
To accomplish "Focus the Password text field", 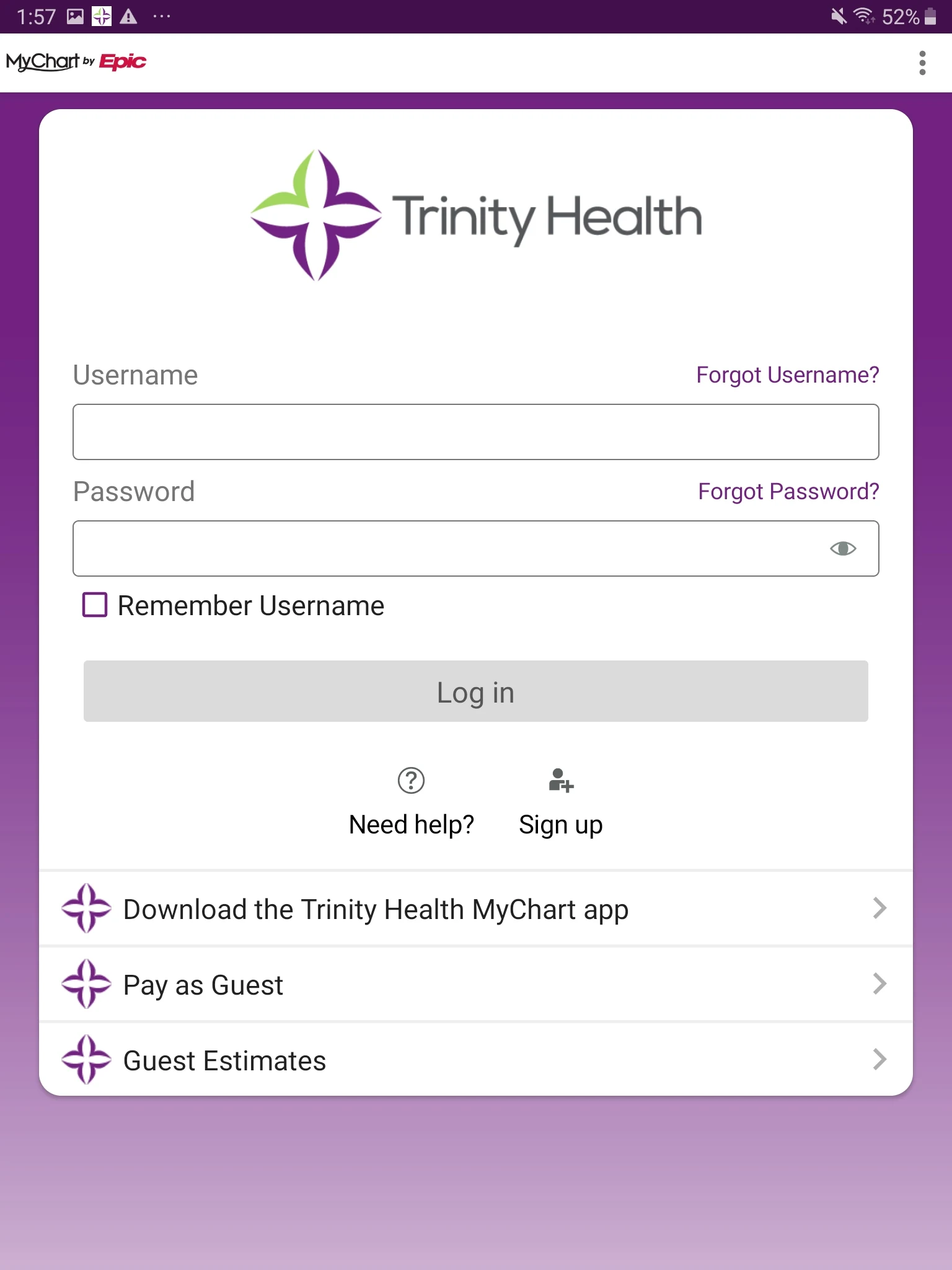I will click(446, 549).
